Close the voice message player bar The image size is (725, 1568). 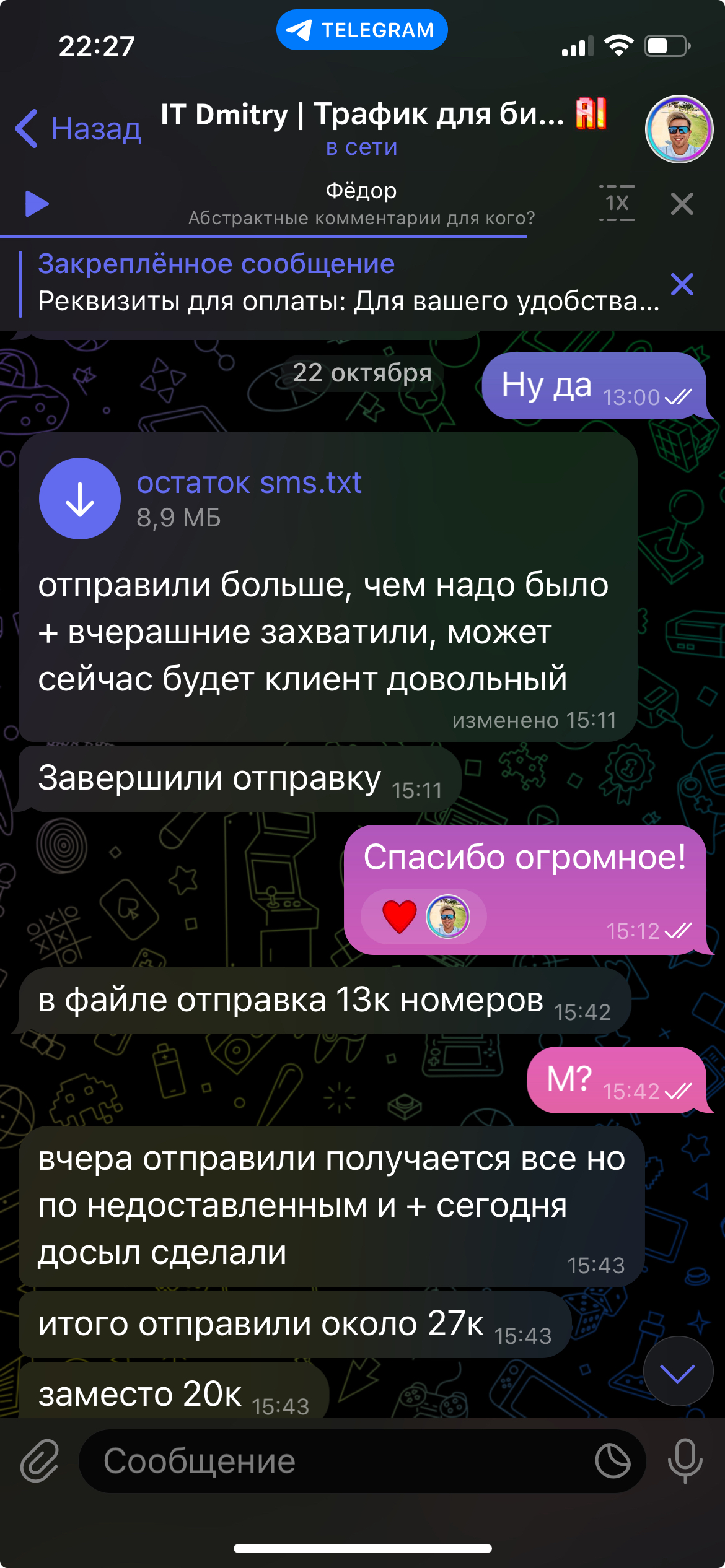(682, 204)
